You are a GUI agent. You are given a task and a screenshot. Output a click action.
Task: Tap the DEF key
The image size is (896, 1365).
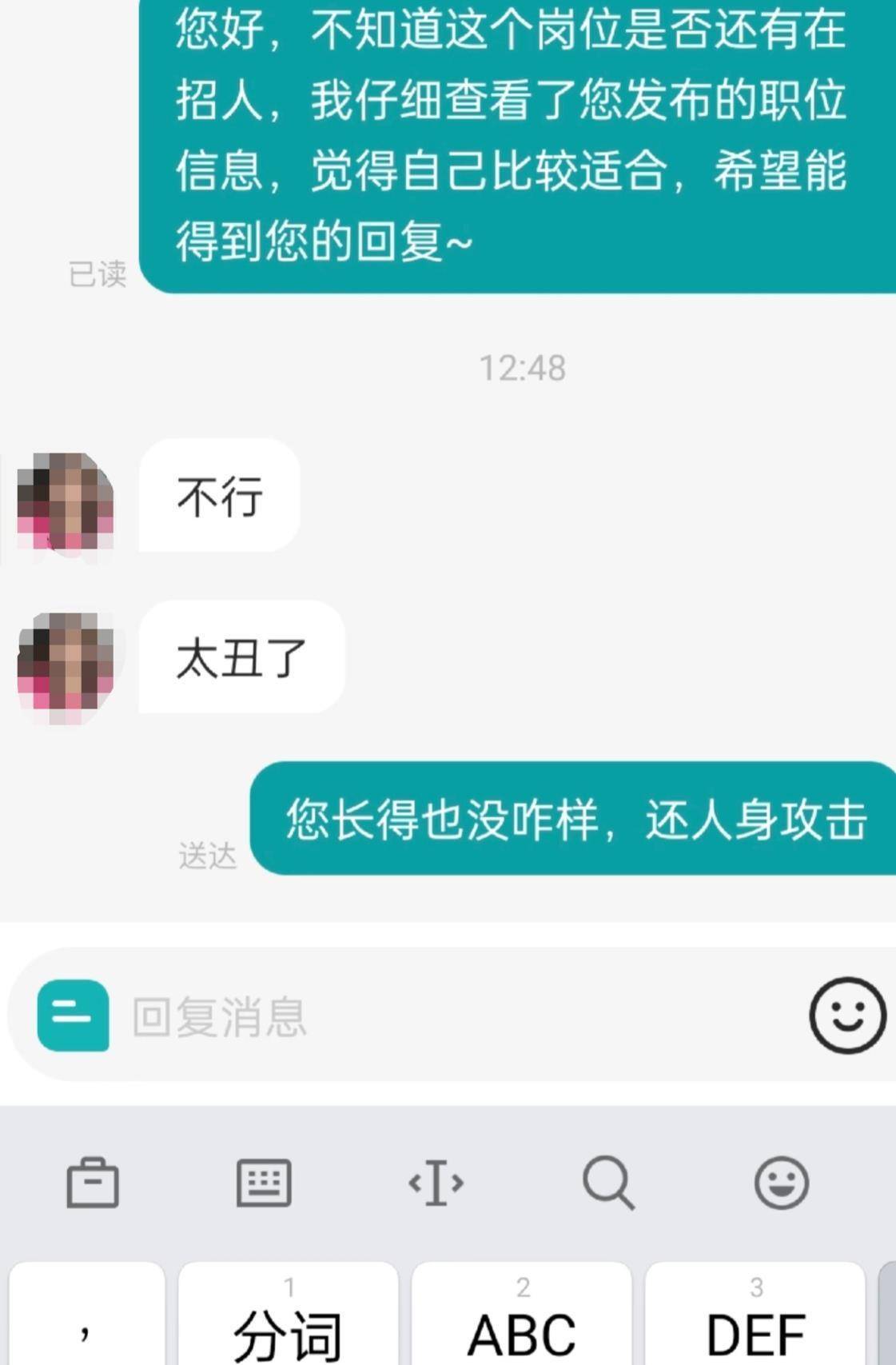[x=755, y=1319]
